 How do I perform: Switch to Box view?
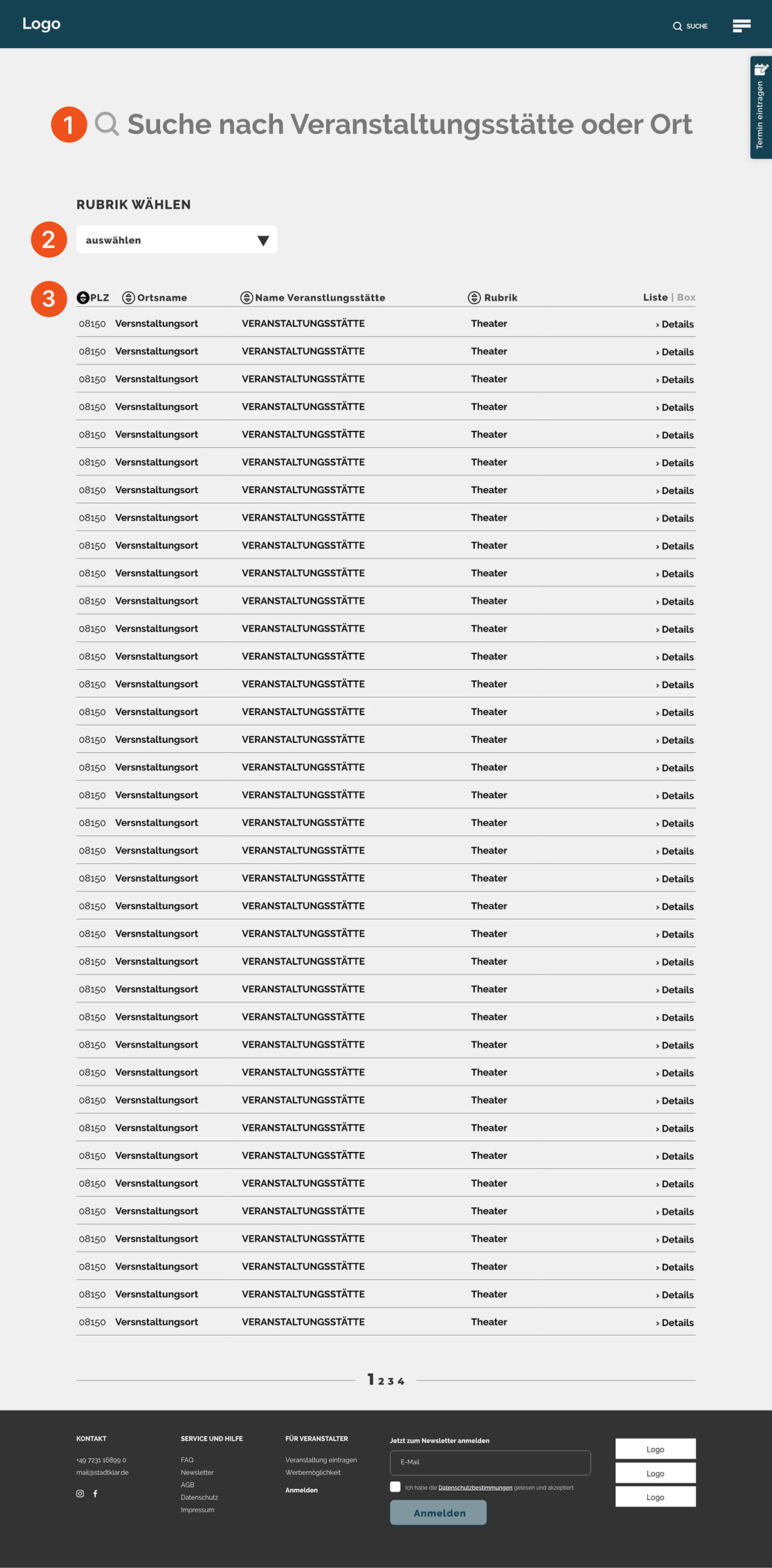click(x=686, y=297)
